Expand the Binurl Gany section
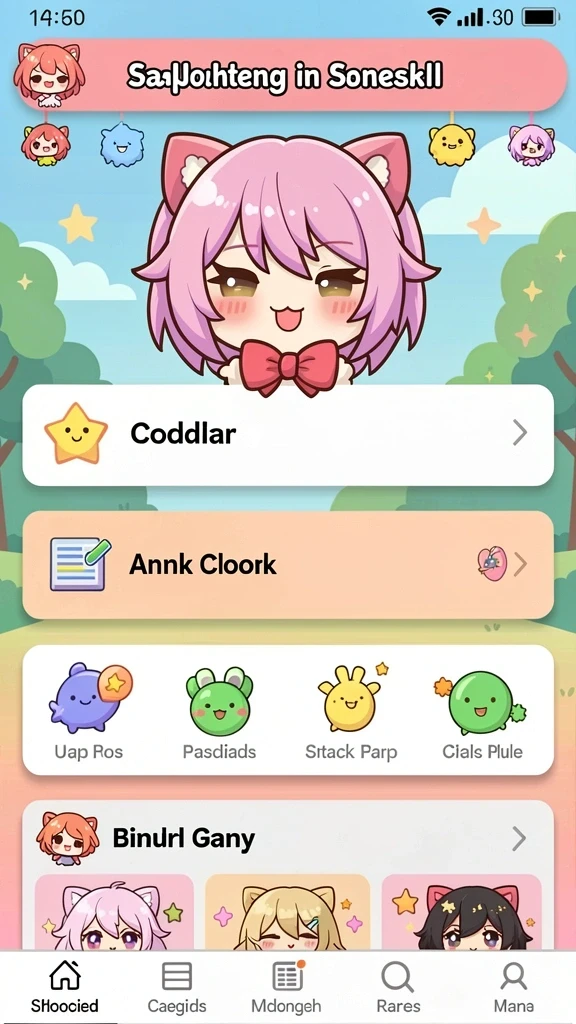 click(x=288, y=839)
